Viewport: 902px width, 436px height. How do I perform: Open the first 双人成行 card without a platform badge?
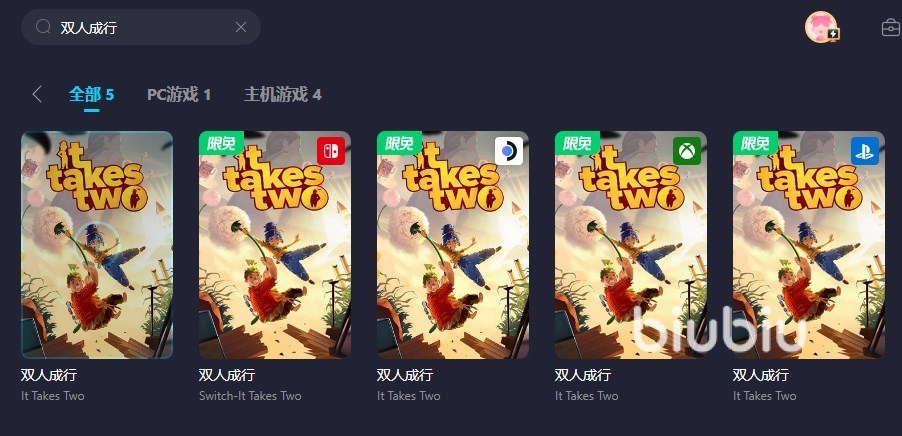[x=97, y=245]
